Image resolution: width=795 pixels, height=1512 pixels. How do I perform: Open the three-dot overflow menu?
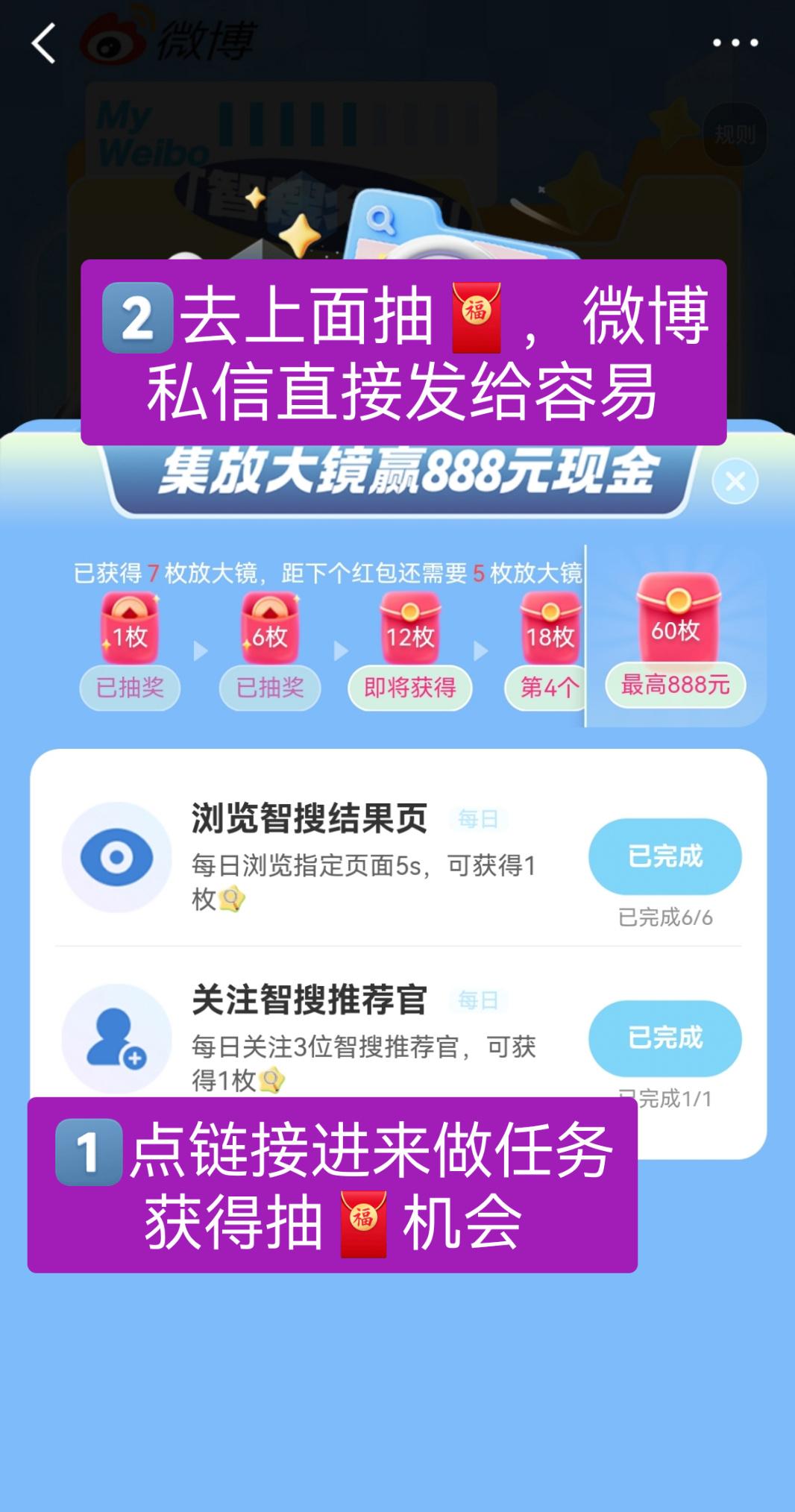tap(735, 43)
